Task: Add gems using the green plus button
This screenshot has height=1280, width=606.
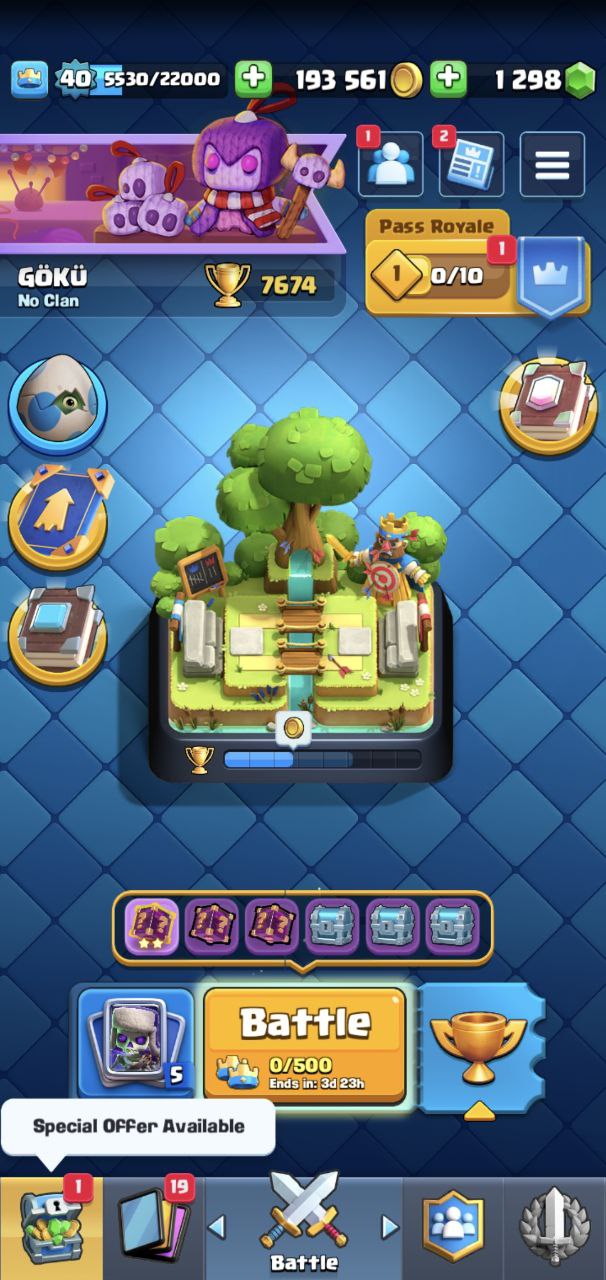Action: [x=449, y=79]
